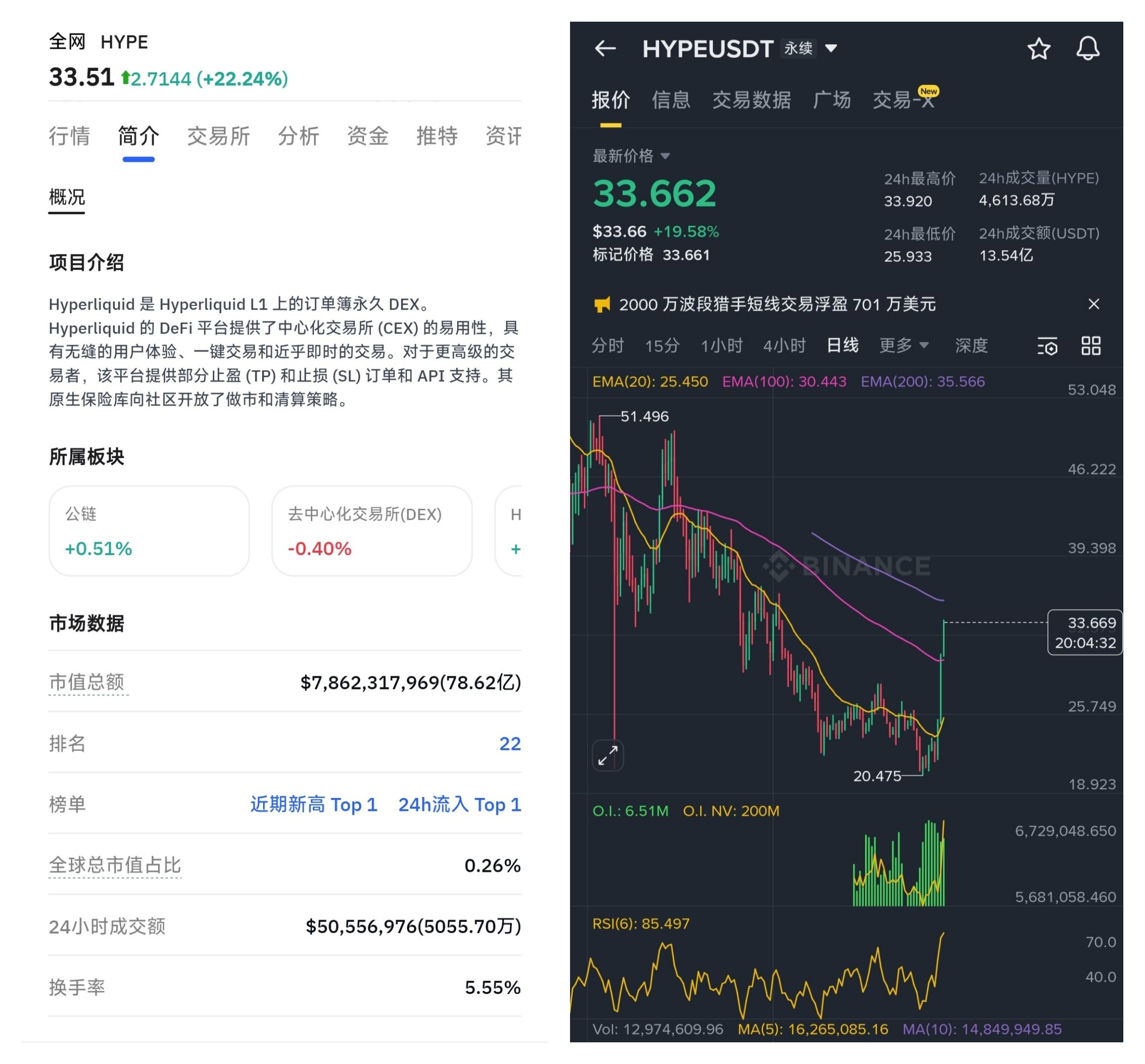Expand the 更多 interval dropdown
This screenshot has width=1145, height=1064.
point(903,345)
